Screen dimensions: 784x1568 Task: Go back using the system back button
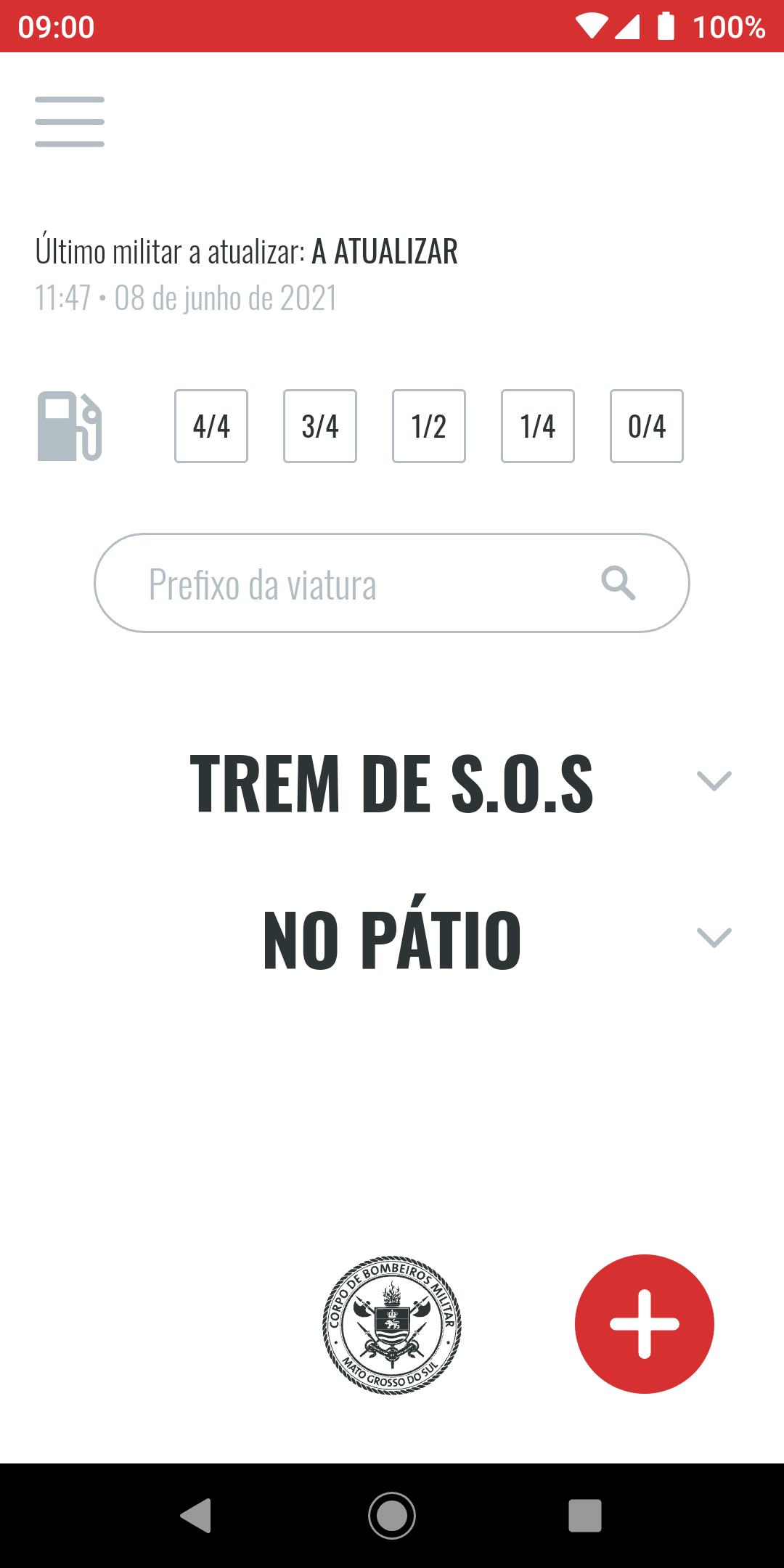click(196, 1516)
